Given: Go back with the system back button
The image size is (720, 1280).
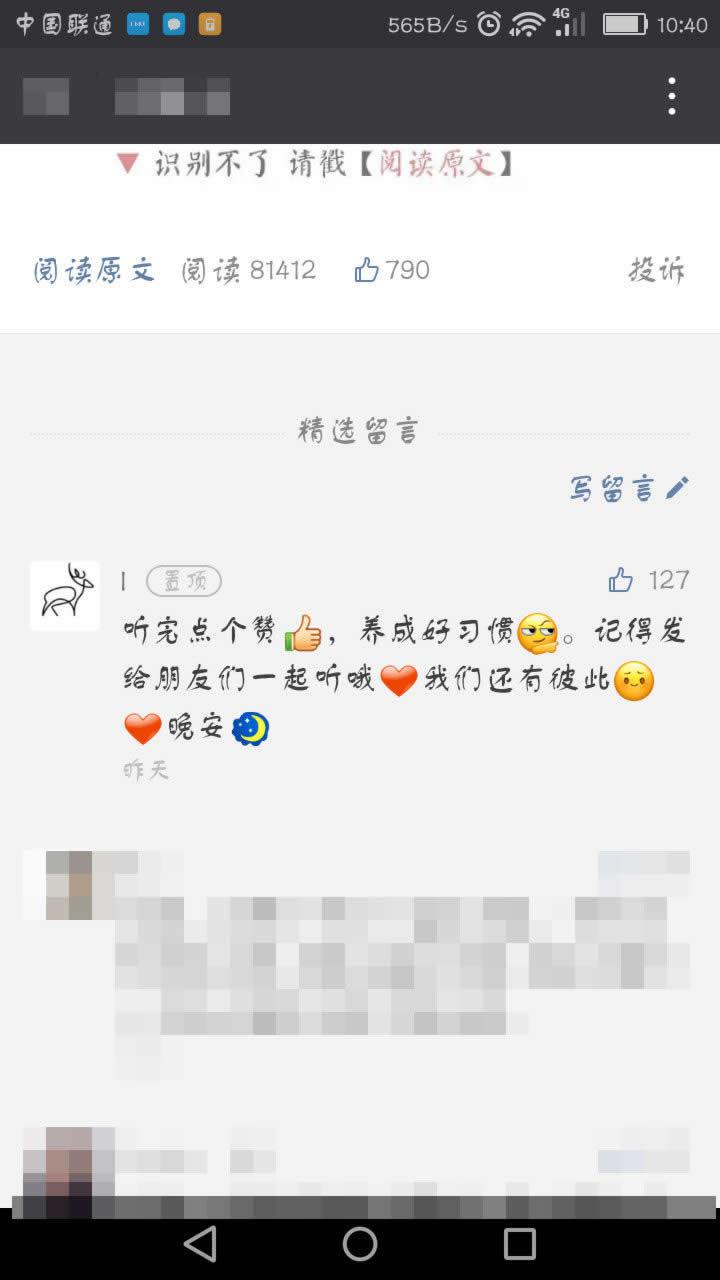Looking at the screenshot, I should [x=200, y=1244].
